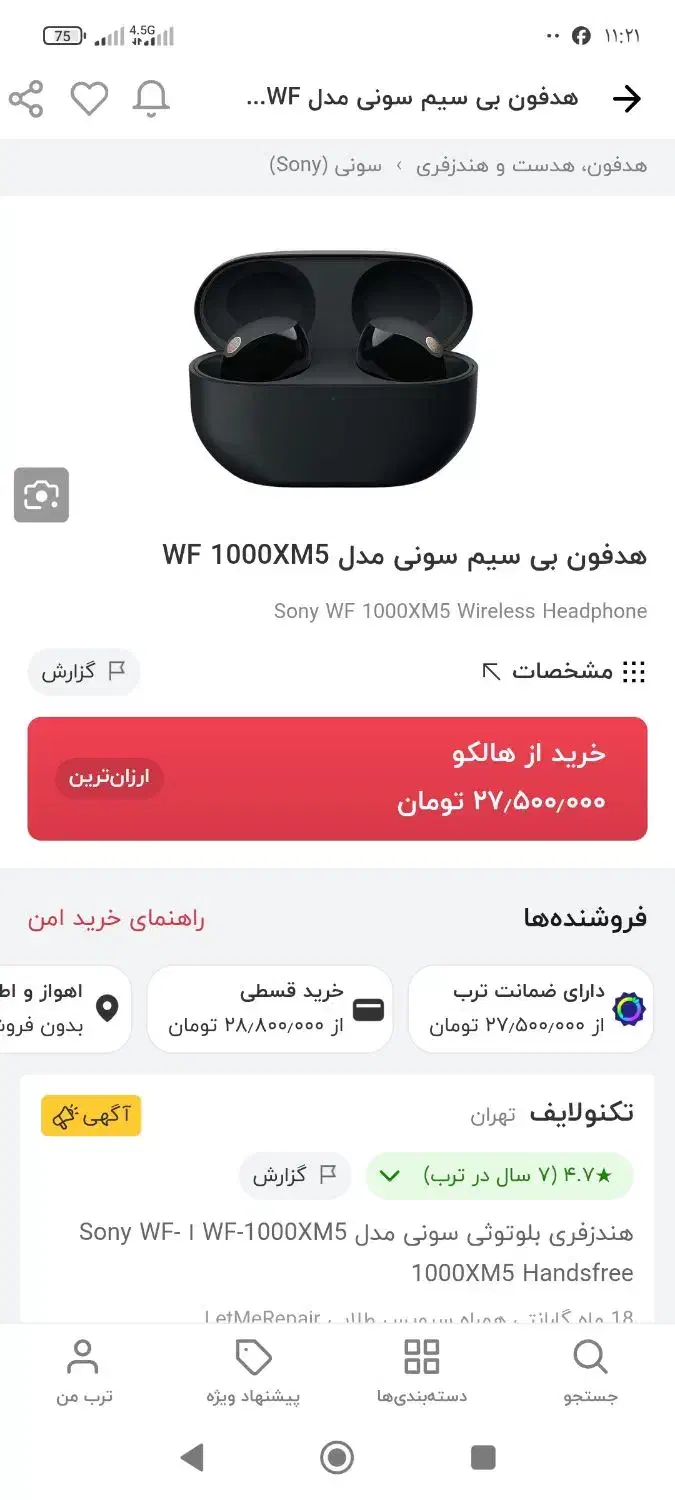Open راهنمای خرید امن guide
This screenshot has width=675, height=1500.
(x=116, y=919)
